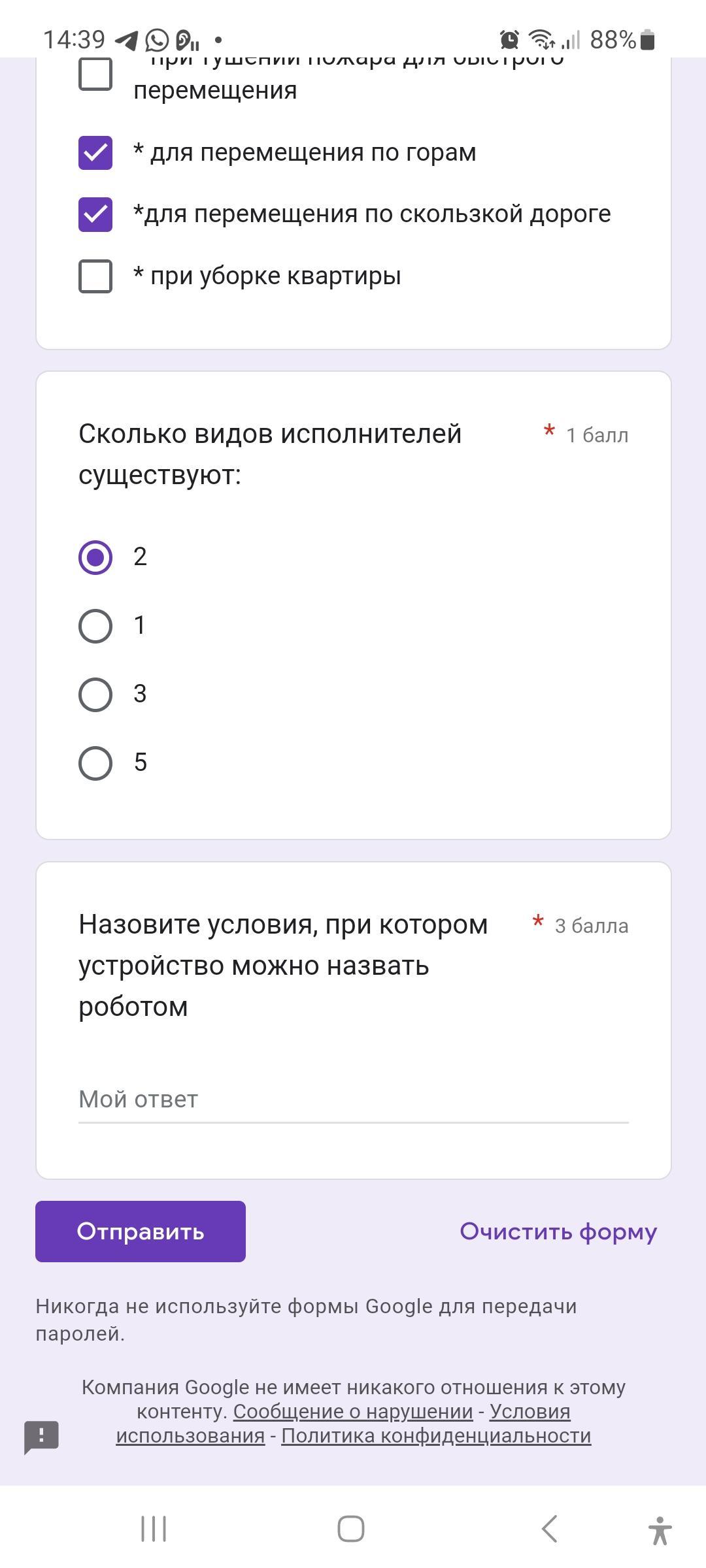Image resolution: width=706 pixels, height=1568 pixels.
Task: Open 'Сообщение о нарушении' link
Action: pos(353,1412)
